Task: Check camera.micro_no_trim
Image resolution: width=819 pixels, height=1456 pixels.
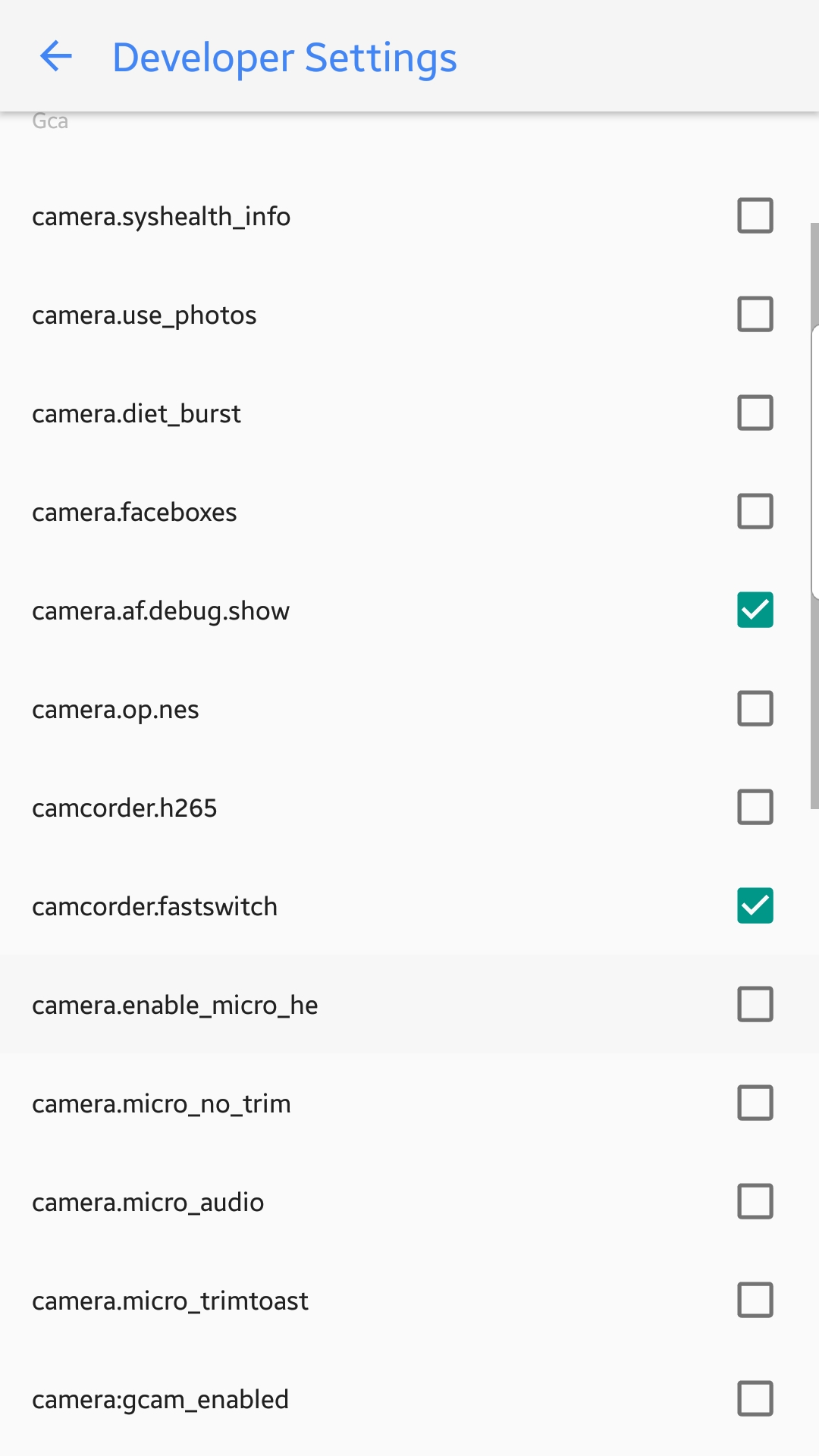Action: point(755,1103)
